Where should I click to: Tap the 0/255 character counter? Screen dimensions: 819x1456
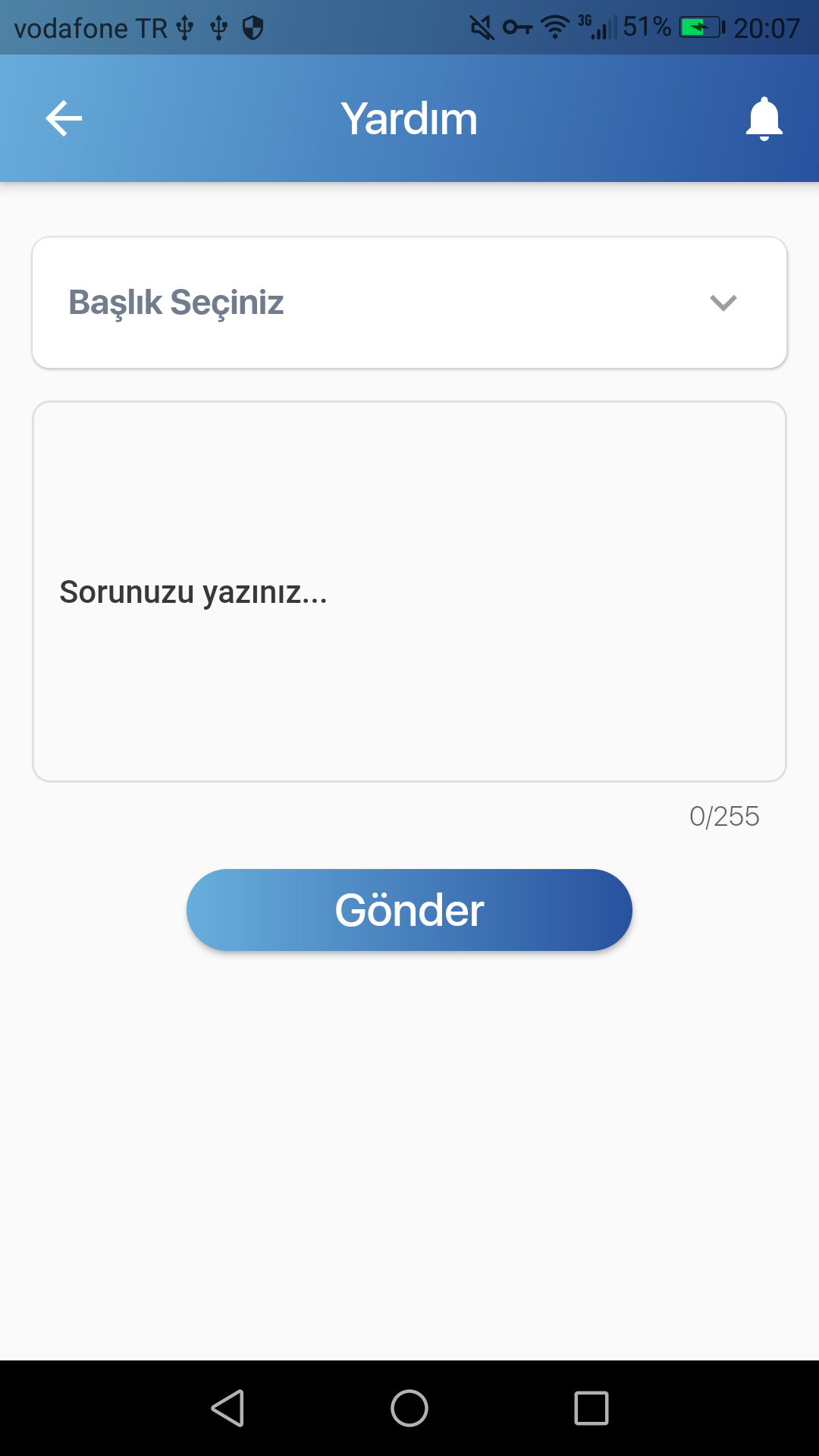[x=723, y=817]
